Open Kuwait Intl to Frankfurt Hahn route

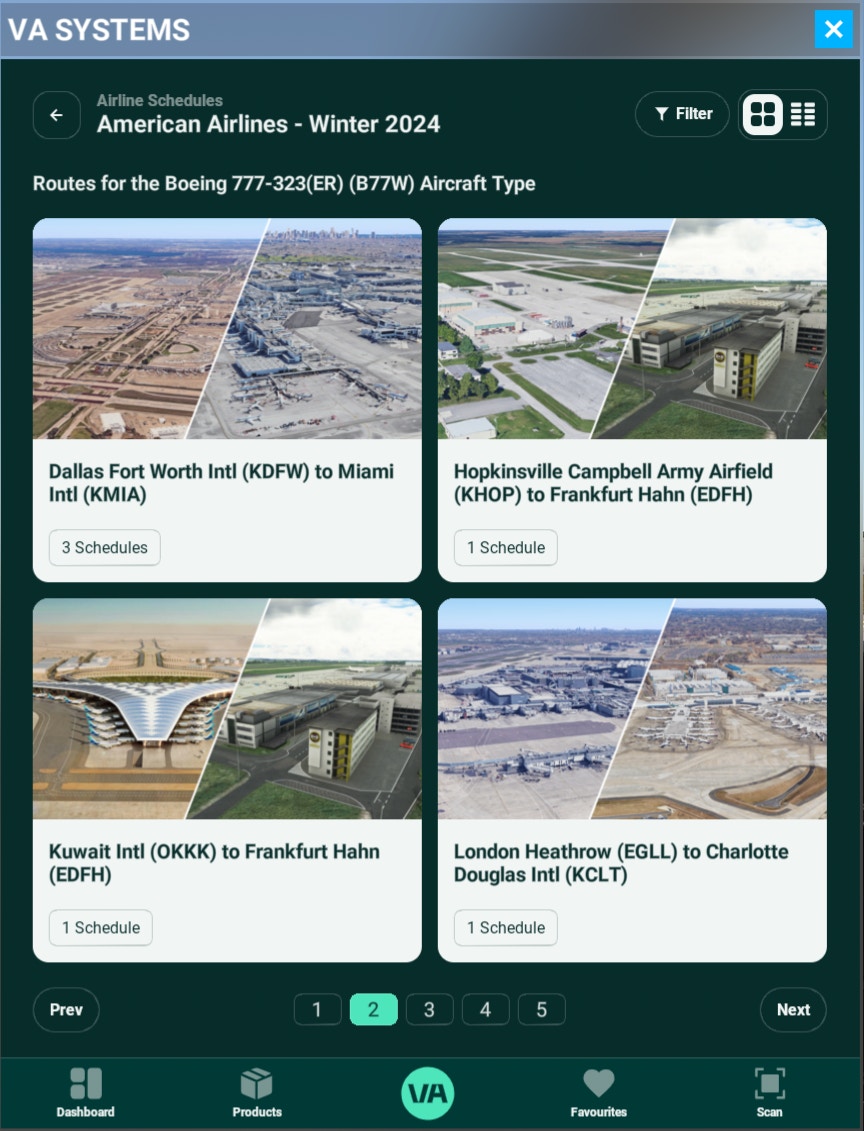[x=227, y=862]
